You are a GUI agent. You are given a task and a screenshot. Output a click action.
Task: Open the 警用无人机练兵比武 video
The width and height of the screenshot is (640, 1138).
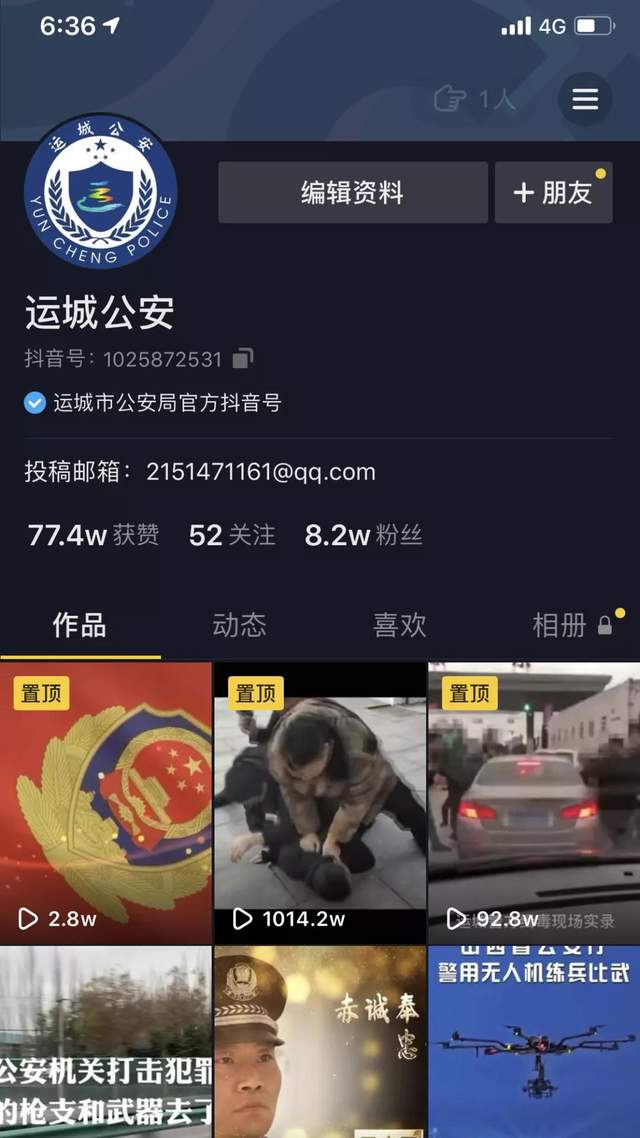tap(534, 1042)
